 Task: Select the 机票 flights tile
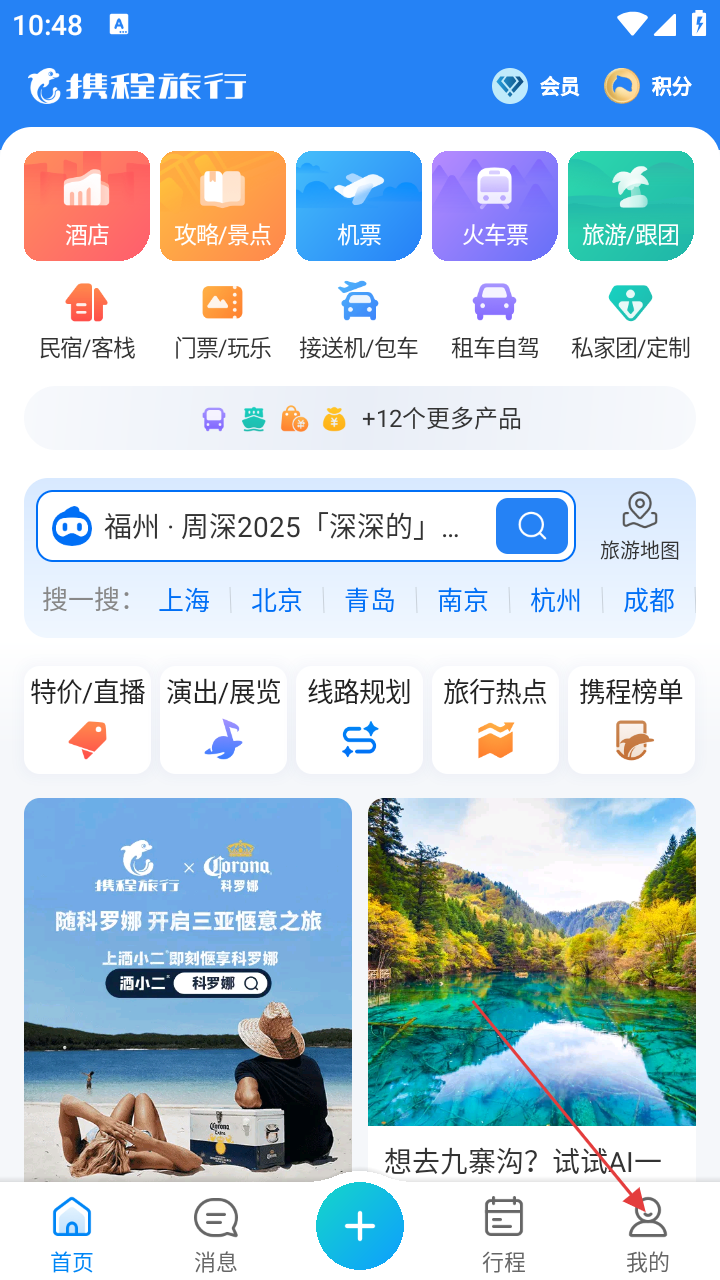point(359,206)
